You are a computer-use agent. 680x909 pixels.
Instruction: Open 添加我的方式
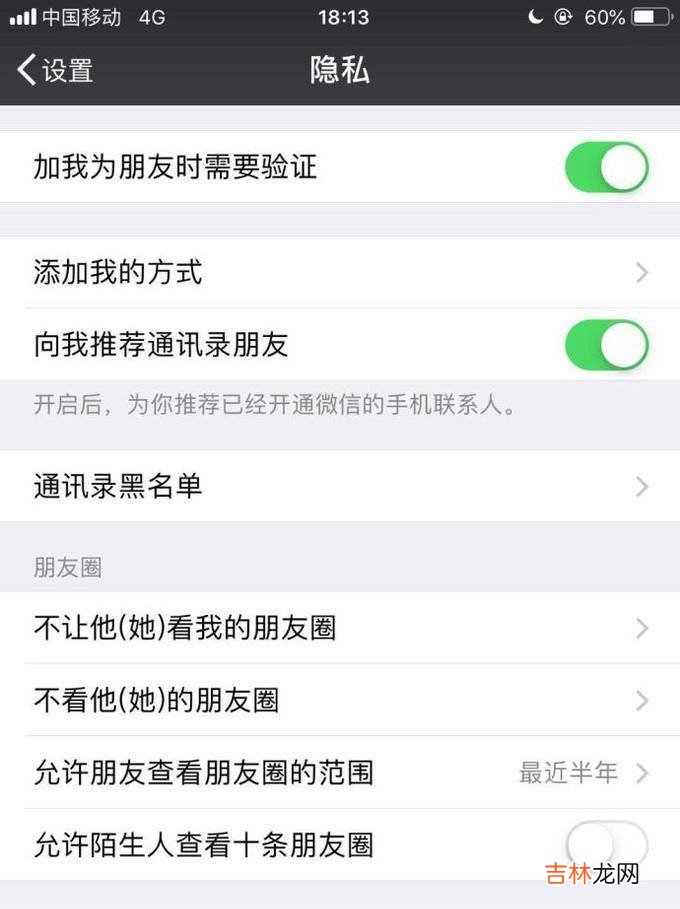[340, 272]
